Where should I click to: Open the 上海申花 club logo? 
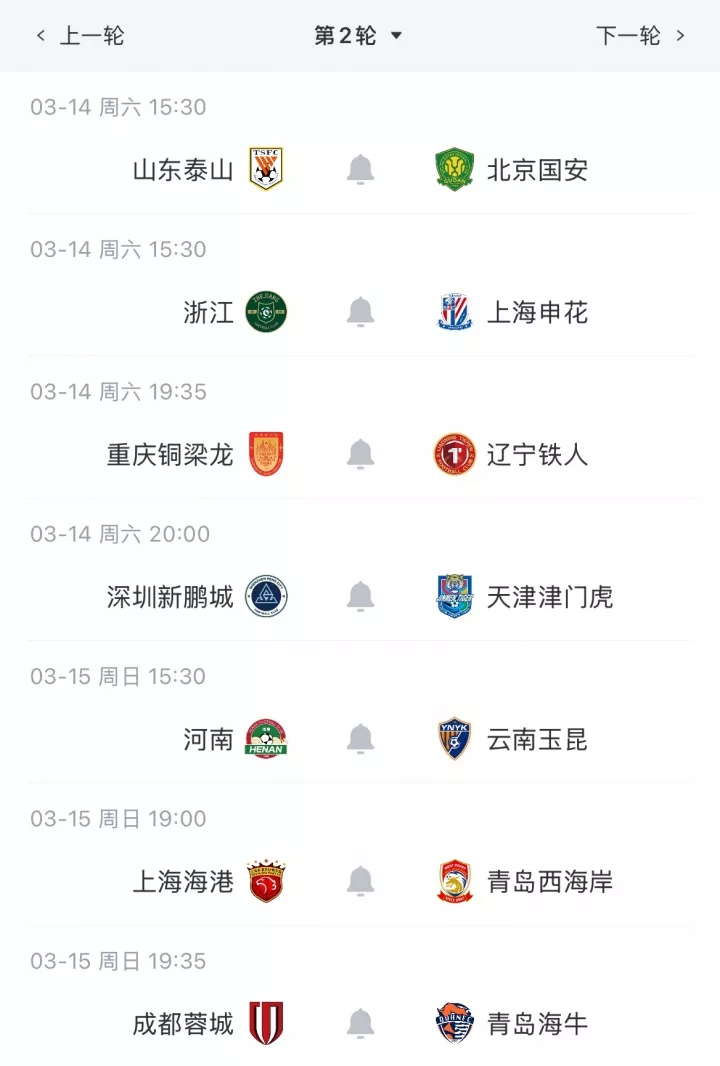coord(455,312)
